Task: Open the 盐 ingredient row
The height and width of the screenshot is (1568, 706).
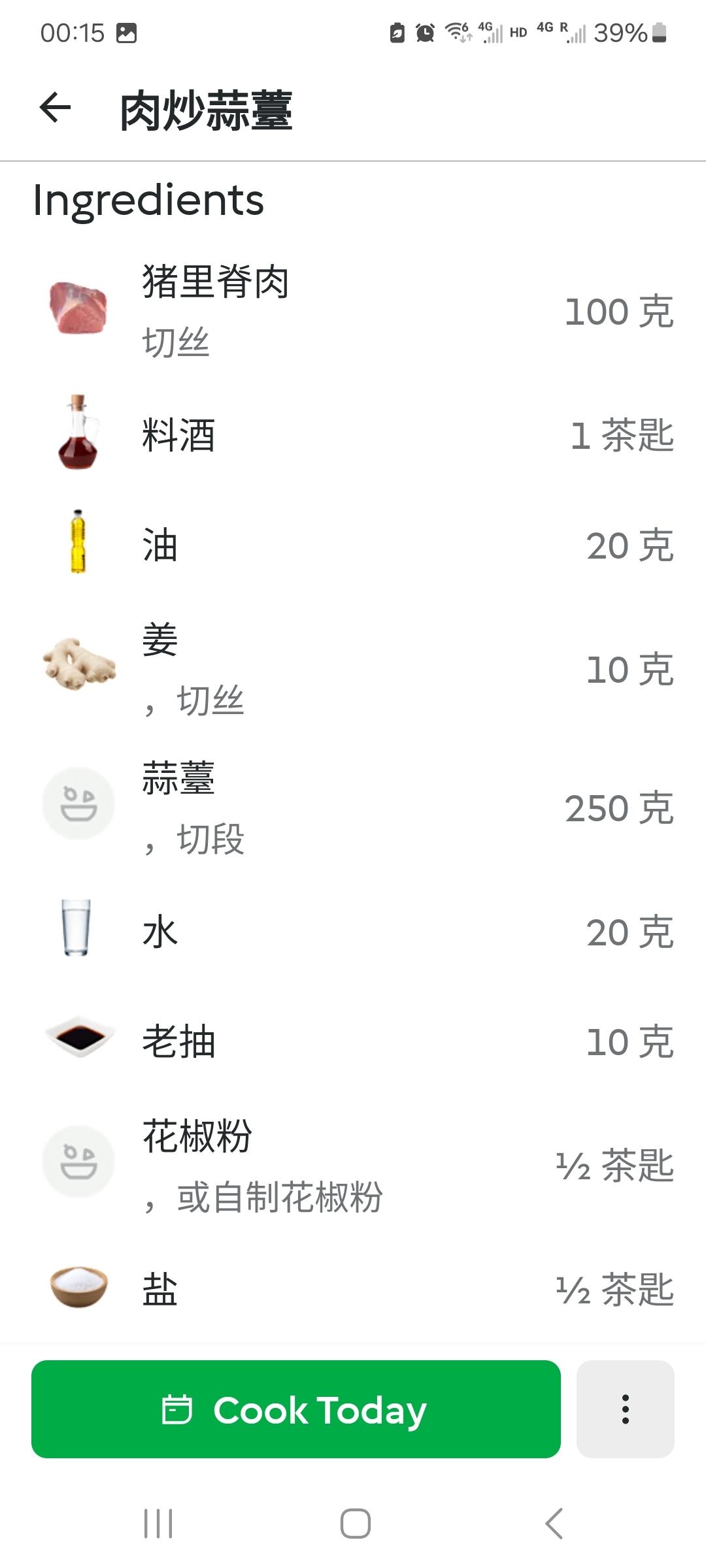Action: [353, 1289]
